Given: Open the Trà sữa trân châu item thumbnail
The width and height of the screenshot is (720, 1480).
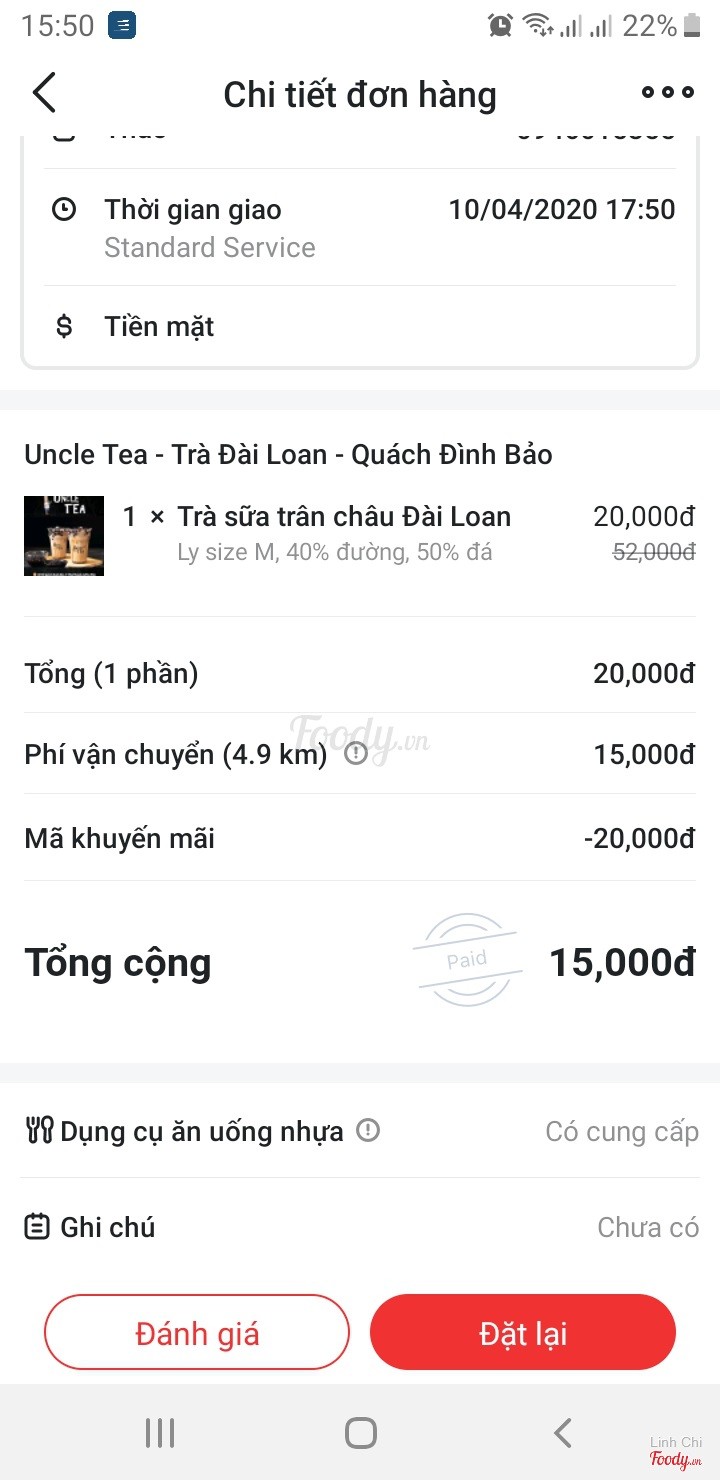Looking at the screenshot, I should coord(64,536).
